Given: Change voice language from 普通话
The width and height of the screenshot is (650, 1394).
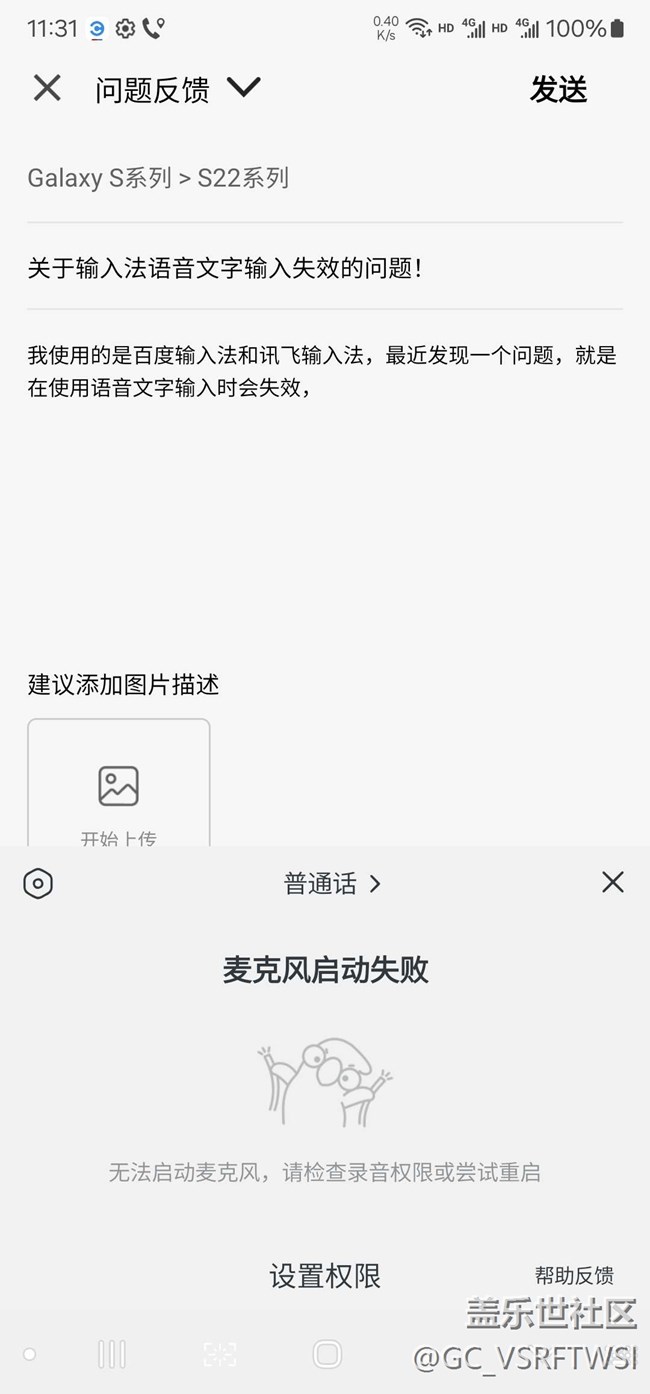Looking at the screenshot, I should (x=332, y=883).
